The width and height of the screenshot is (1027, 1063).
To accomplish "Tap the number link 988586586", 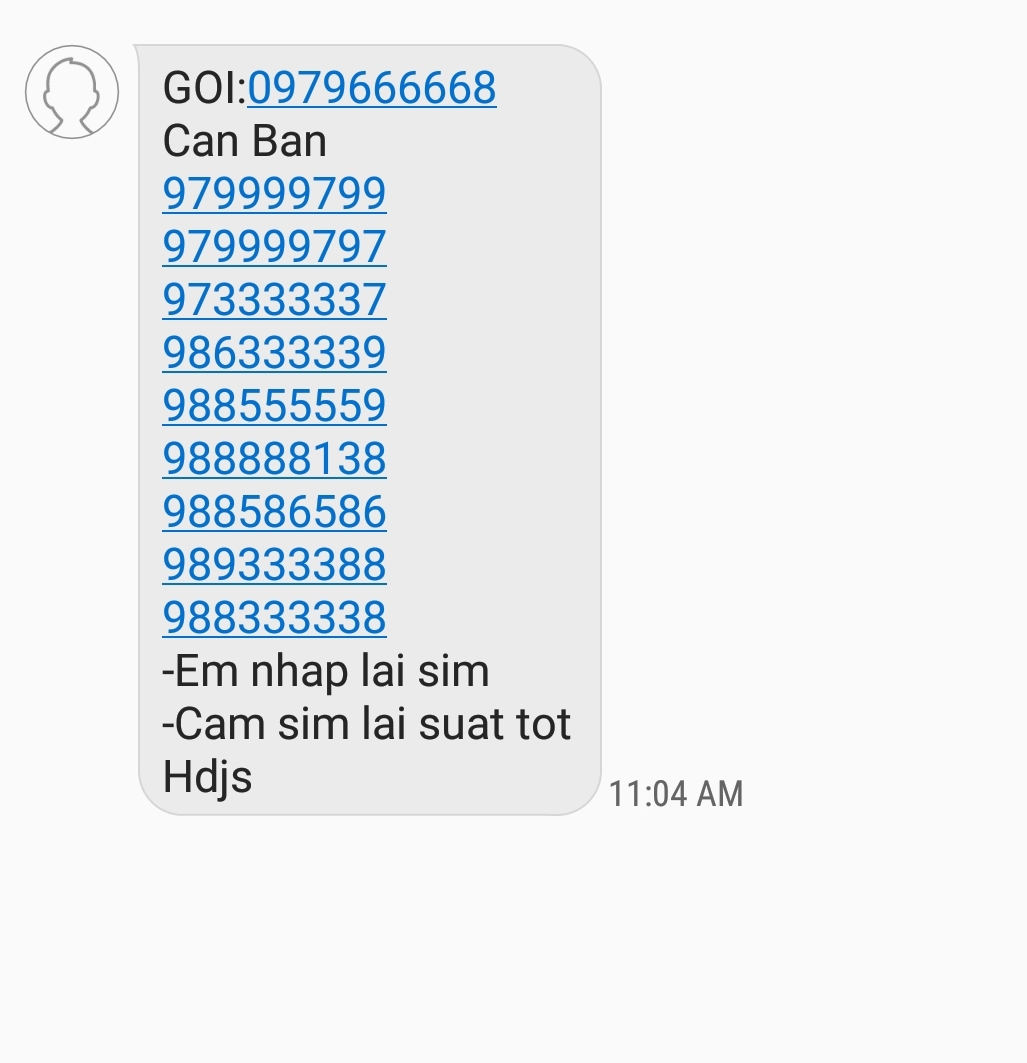I will (x=274, y=511).
